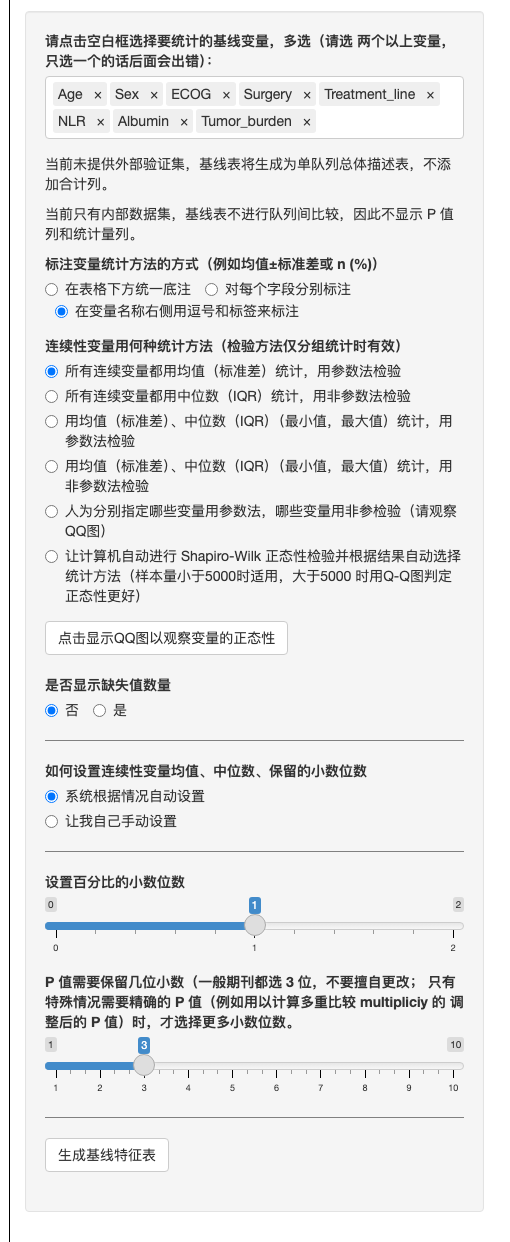Screen dimensions: 510x1242
Task: Remove the Treatment_line variable tag
Action: (x=430, y=95)
